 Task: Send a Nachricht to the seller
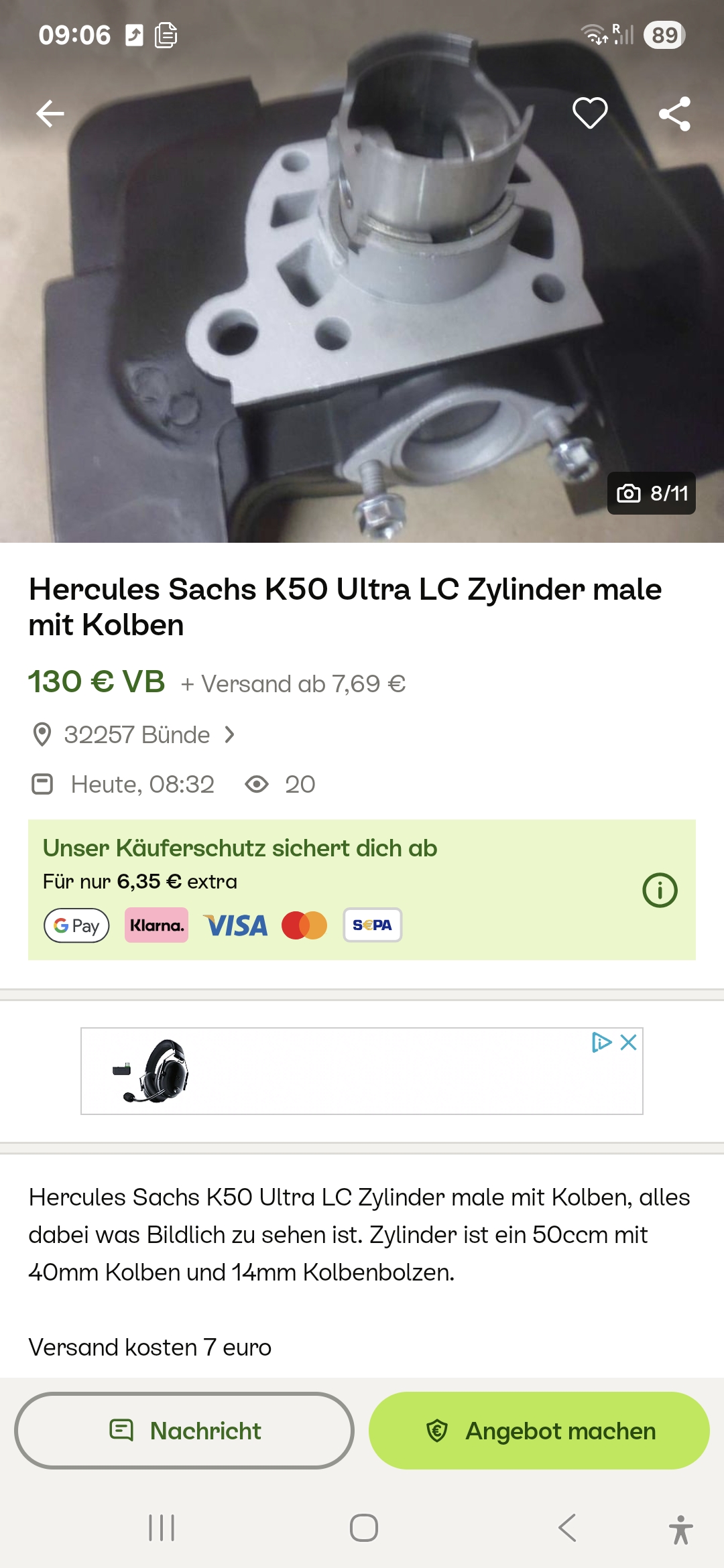[184, 1431]
